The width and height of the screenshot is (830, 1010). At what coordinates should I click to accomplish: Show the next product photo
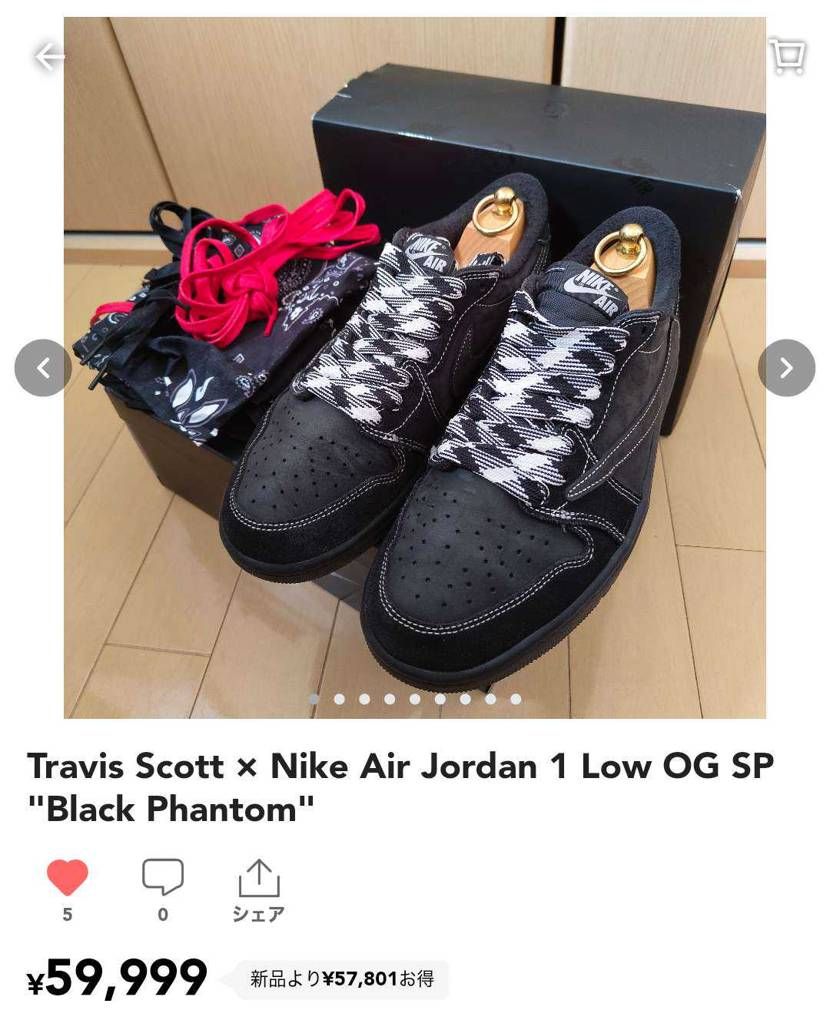point(786,368)
